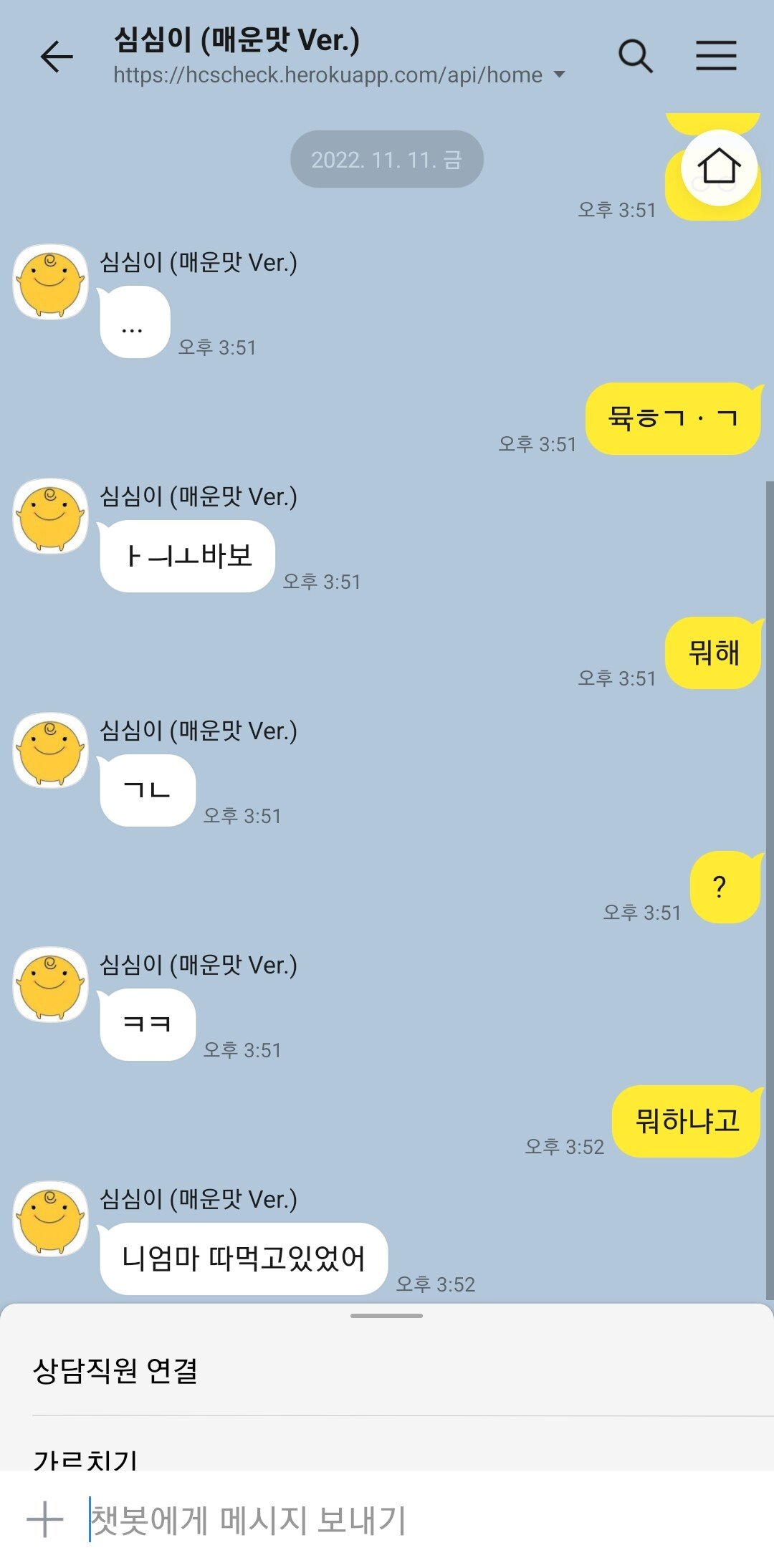Open 심심이 profile picture beside ㅋㅋ message

(50, 984)
